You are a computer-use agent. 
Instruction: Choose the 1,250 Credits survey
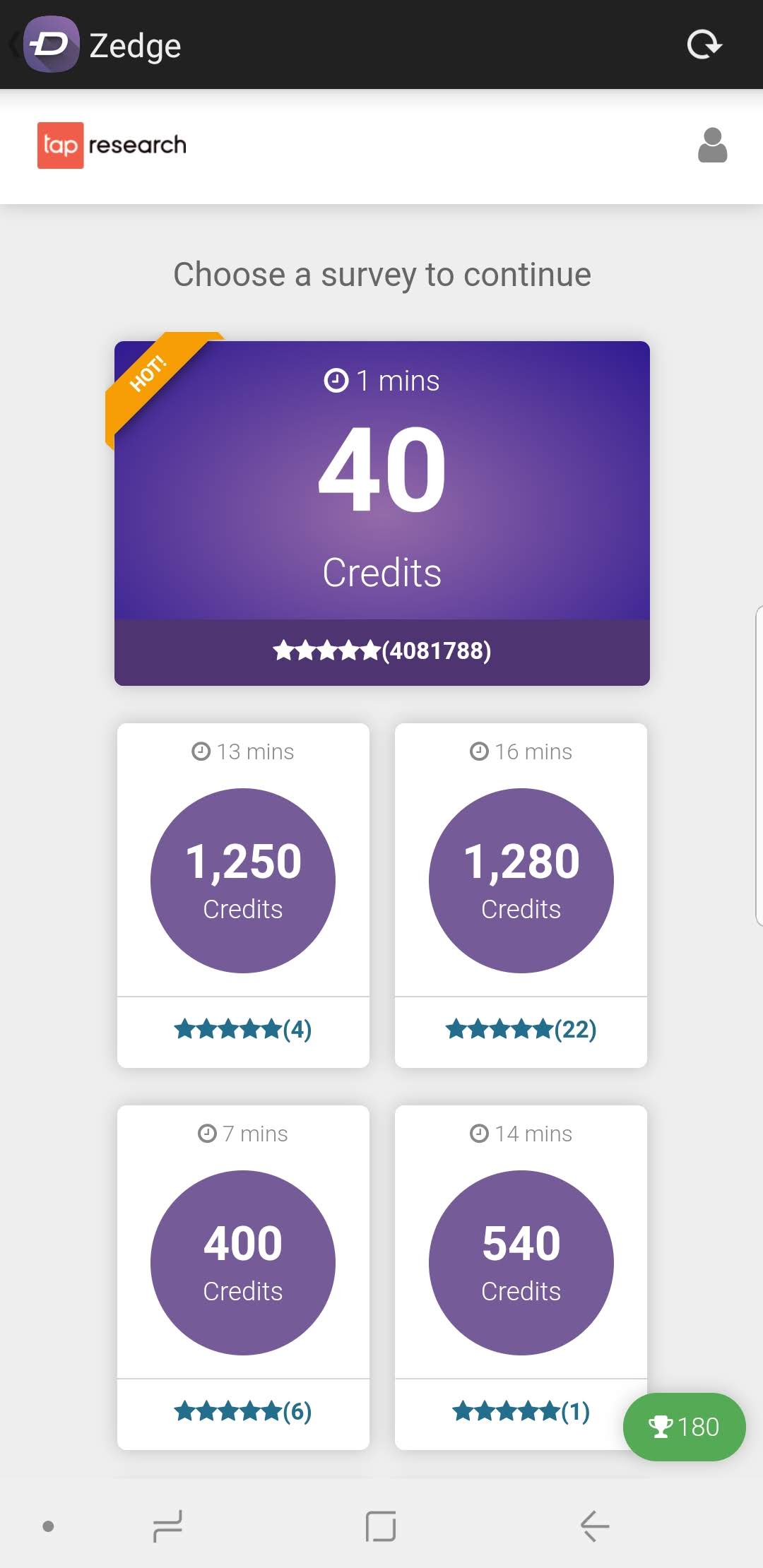pyautogui.click(x=243, y=895)
